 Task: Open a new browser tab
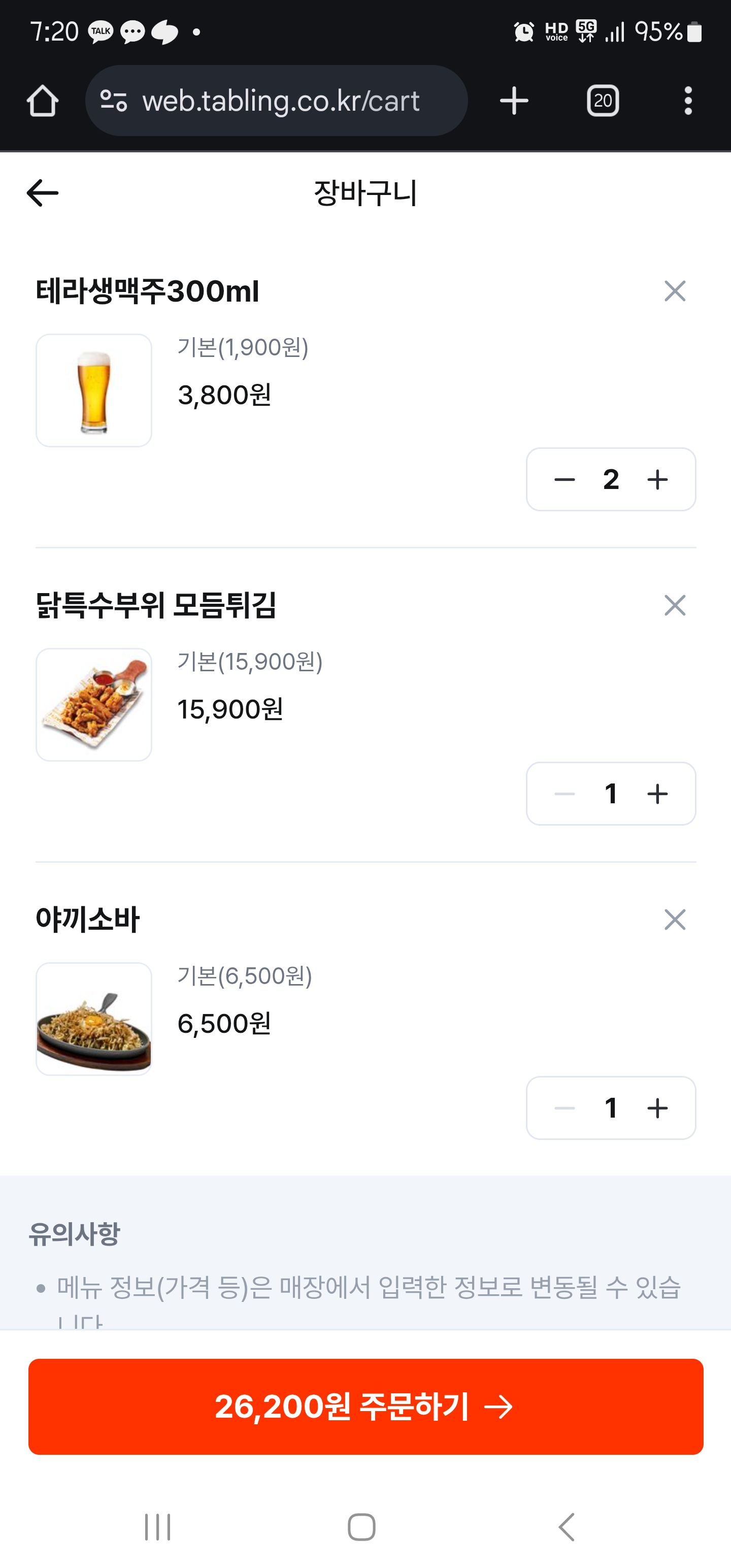point(514,101)
